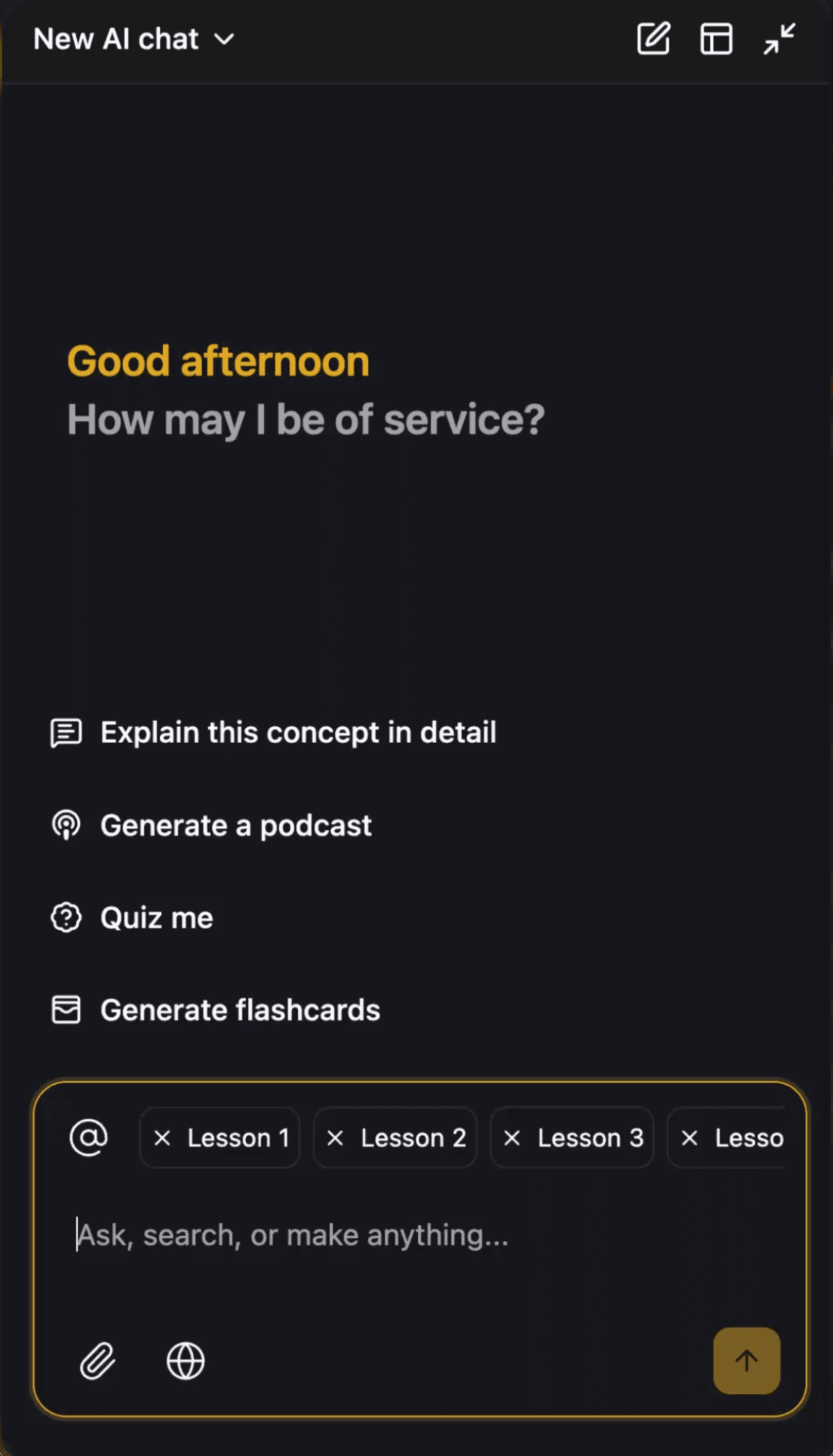Viewport: 833px width, 1456px height.
Task: Choose Generate a podcast
Action: [235, 825]
